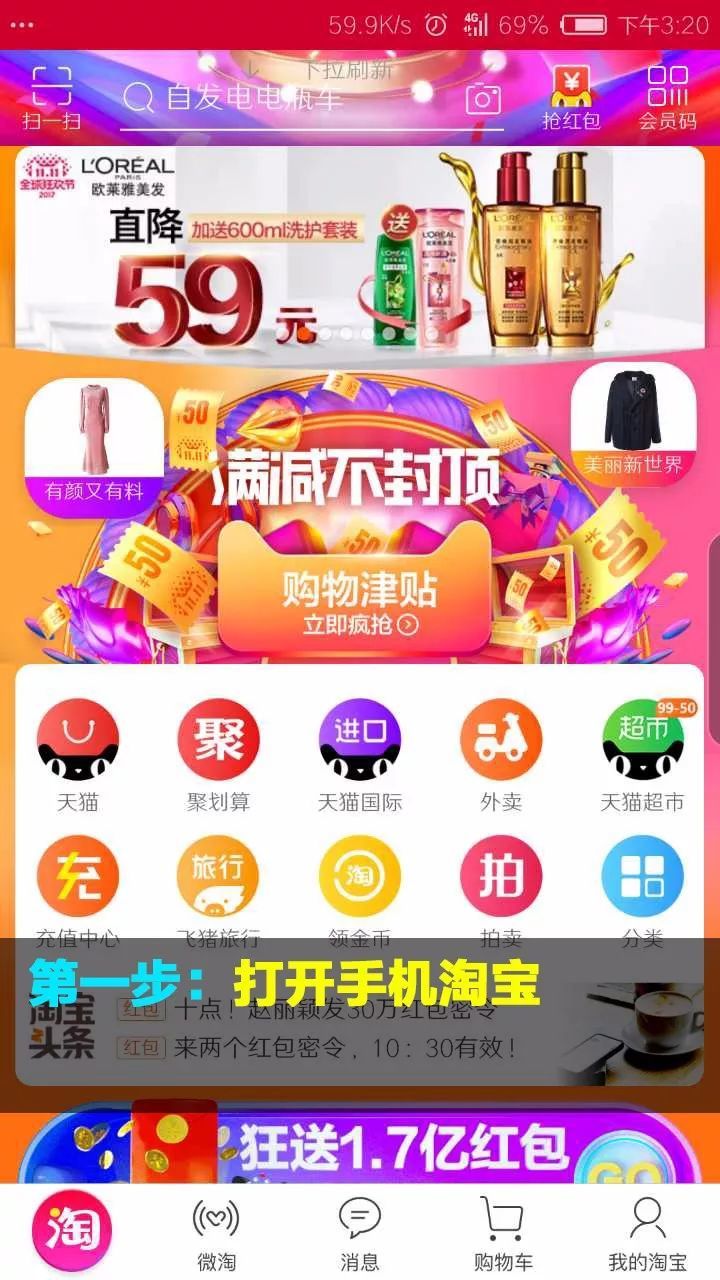Image resolution: width=720 pixels, height=1280 pixels.
Task: Open the camera image search icon
Action: [483, 98]
